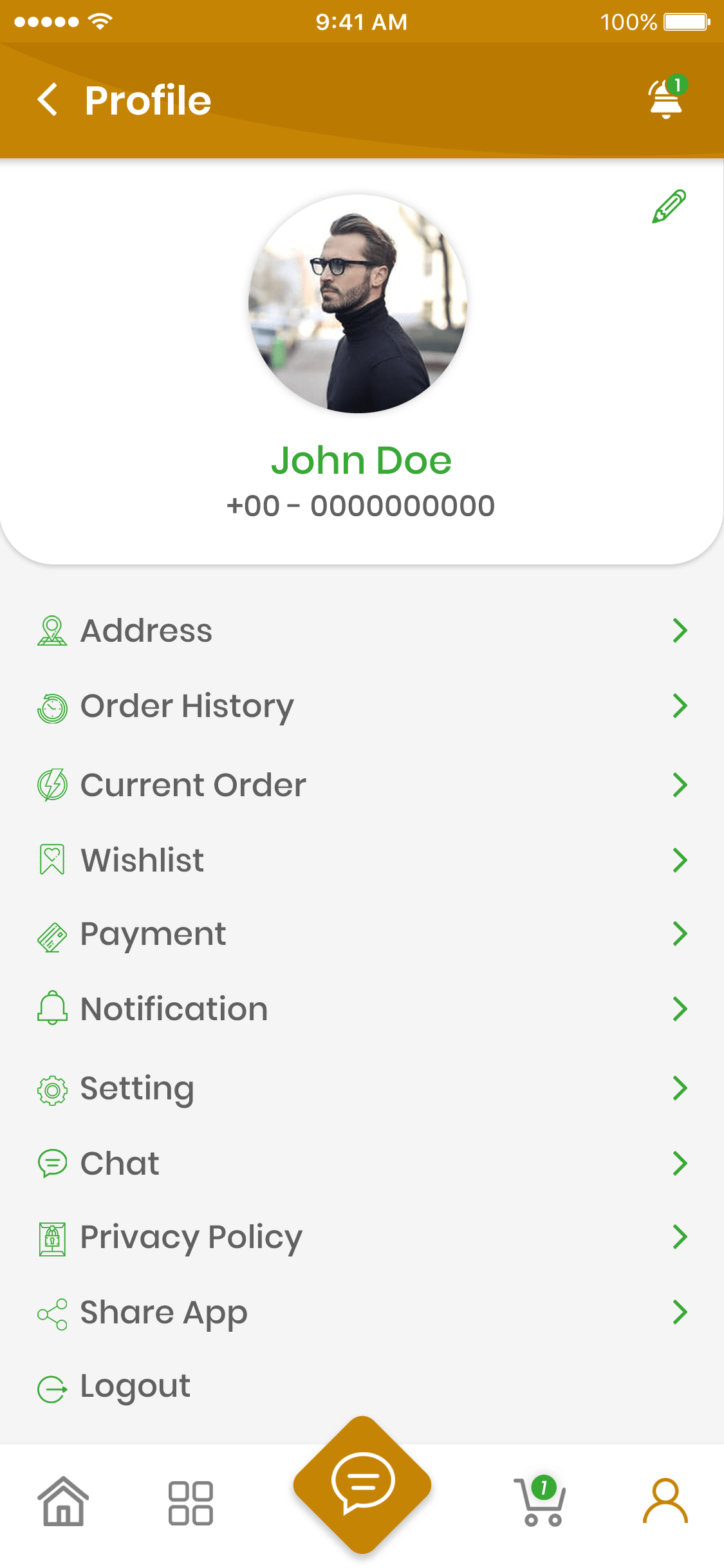
Task: Open the shopping cart tab
Action: 539,1501
